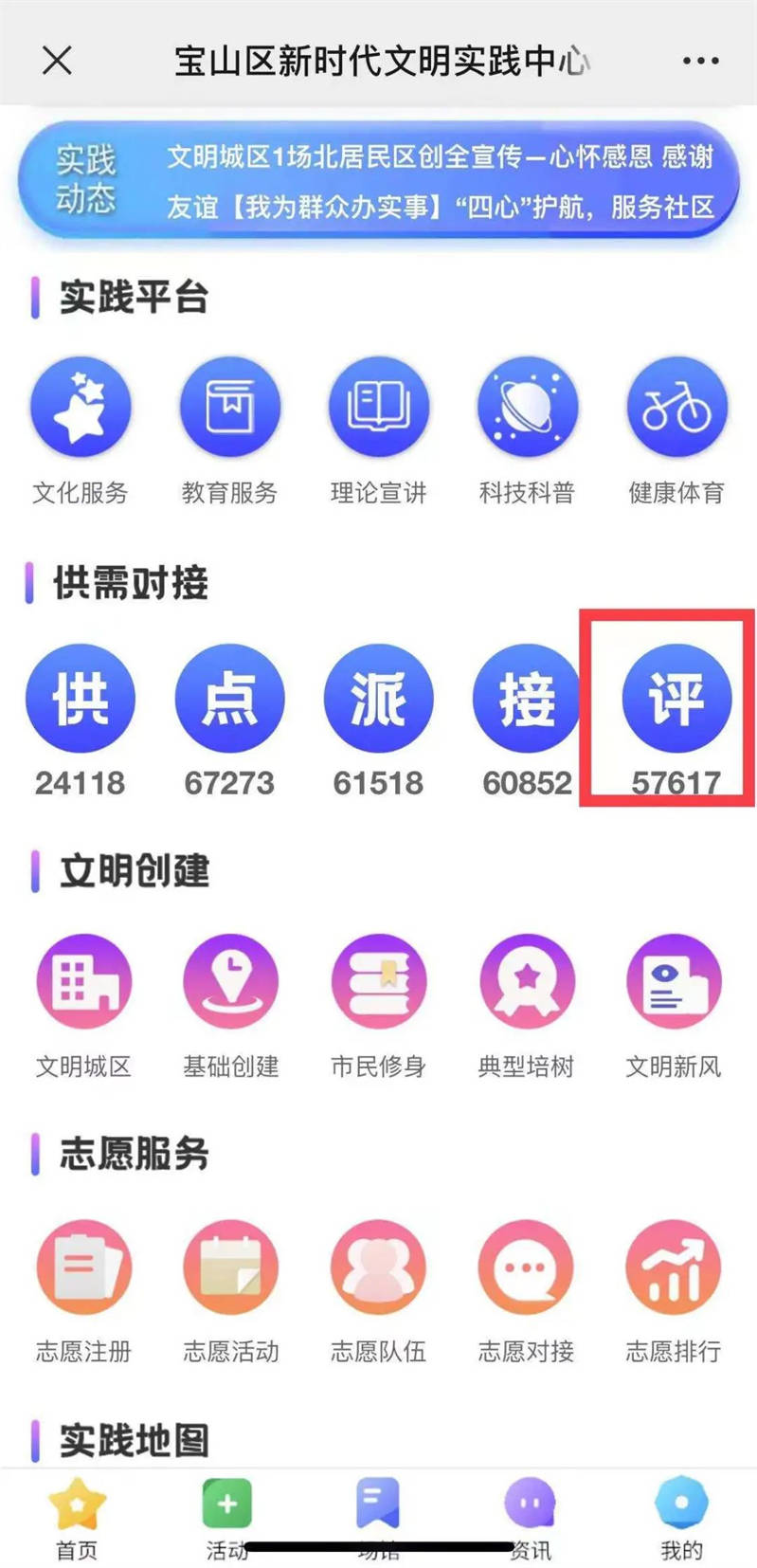This screenshot has height=1568, width=757.
Task: Open the 派 entry with 61518
Action: point(378,699)
